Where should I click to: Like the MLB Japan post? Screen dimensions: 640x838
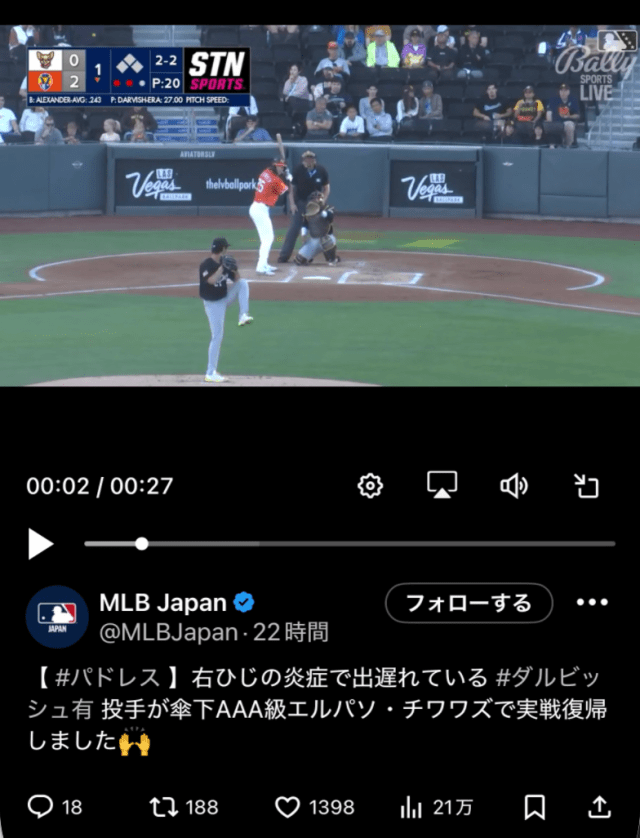(288, 807)
